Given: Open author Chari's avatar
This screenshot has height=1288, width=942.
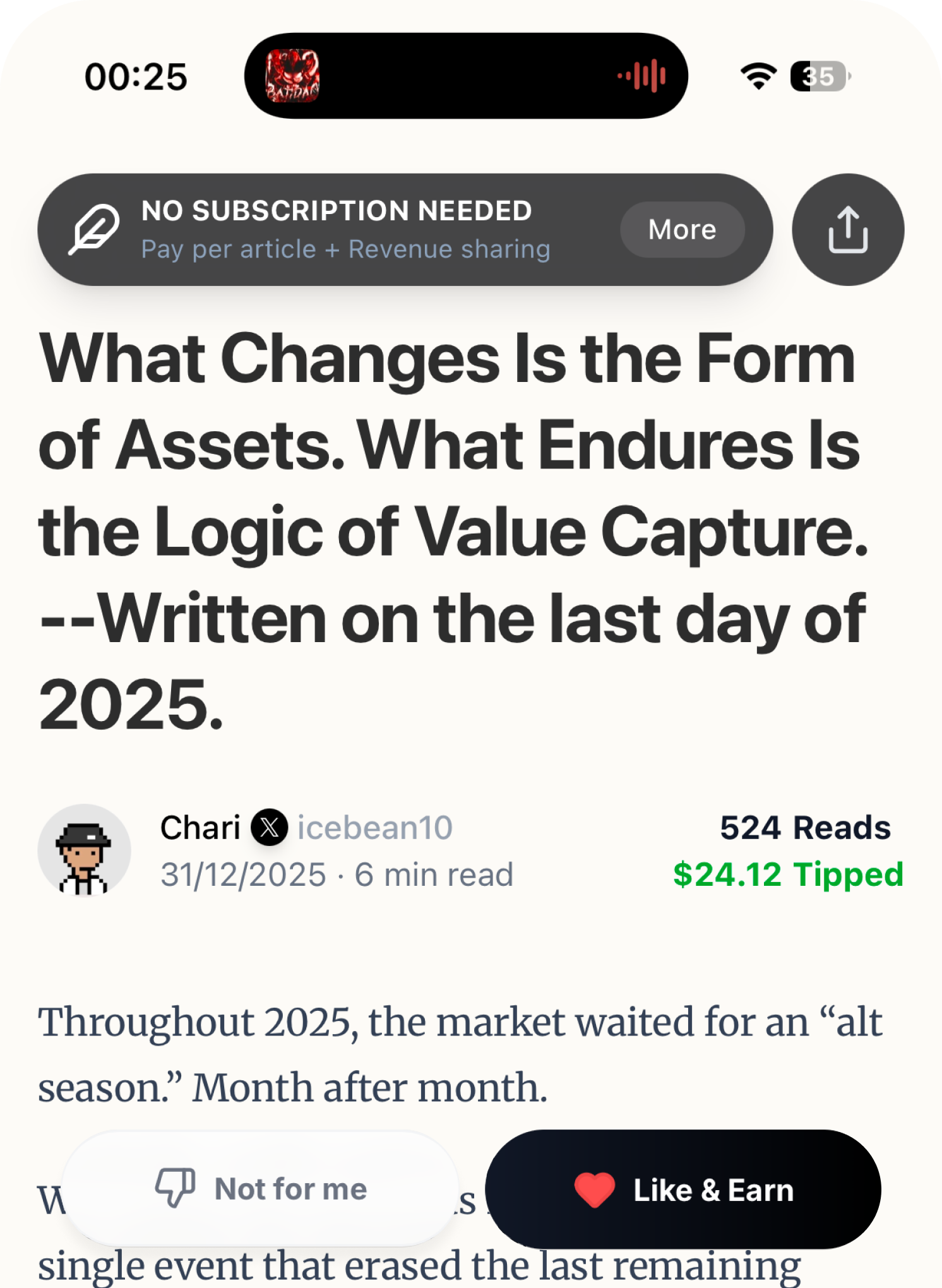Looking at the screenshot, I should click(84, 850).
